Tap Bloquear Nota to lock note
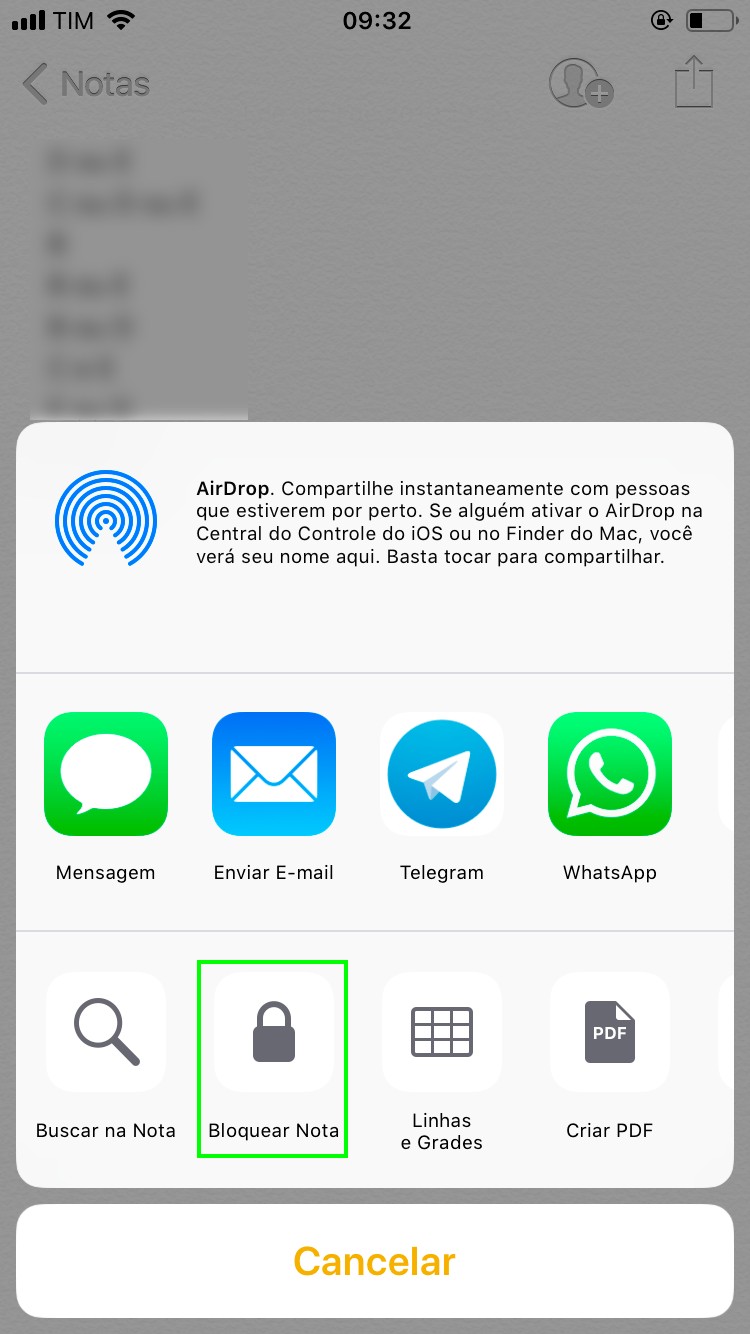 pos(274,1032)
